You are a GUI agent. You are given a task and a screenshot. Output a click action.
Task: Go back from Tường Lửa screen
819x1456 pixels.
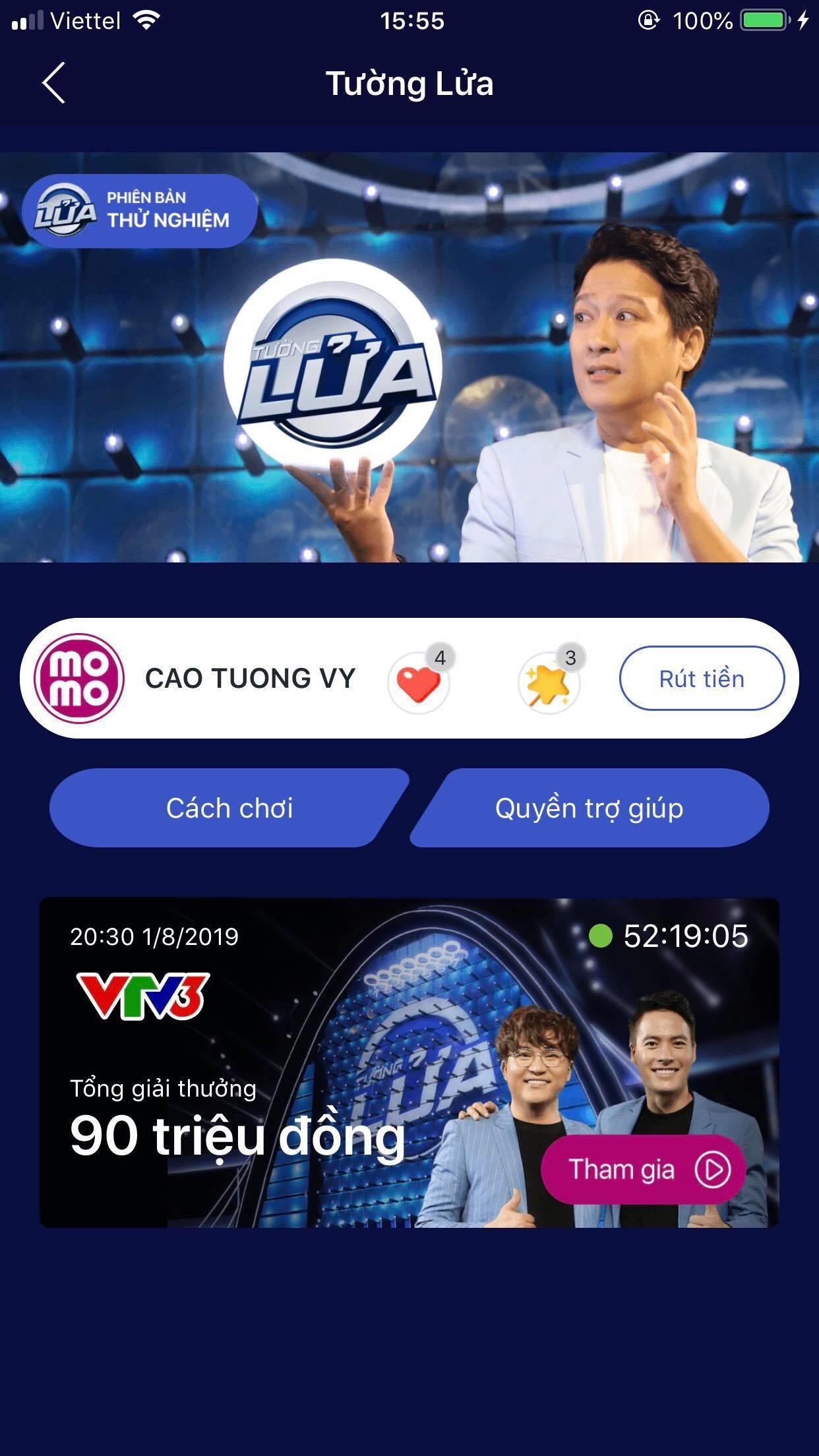click(53, 83)
